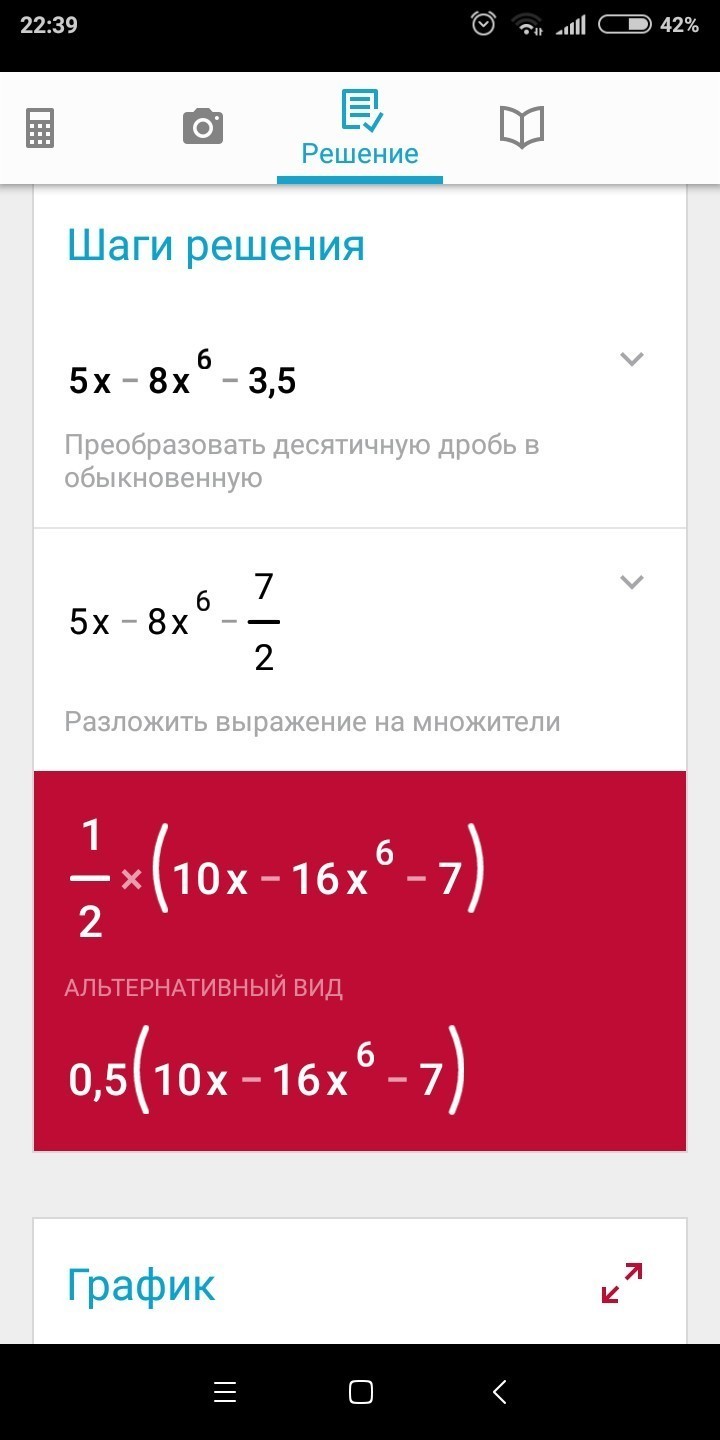Expand the step with 5x − 8x⁶ − 3,5
720x1440 pixels.
(x=631, y=359)
